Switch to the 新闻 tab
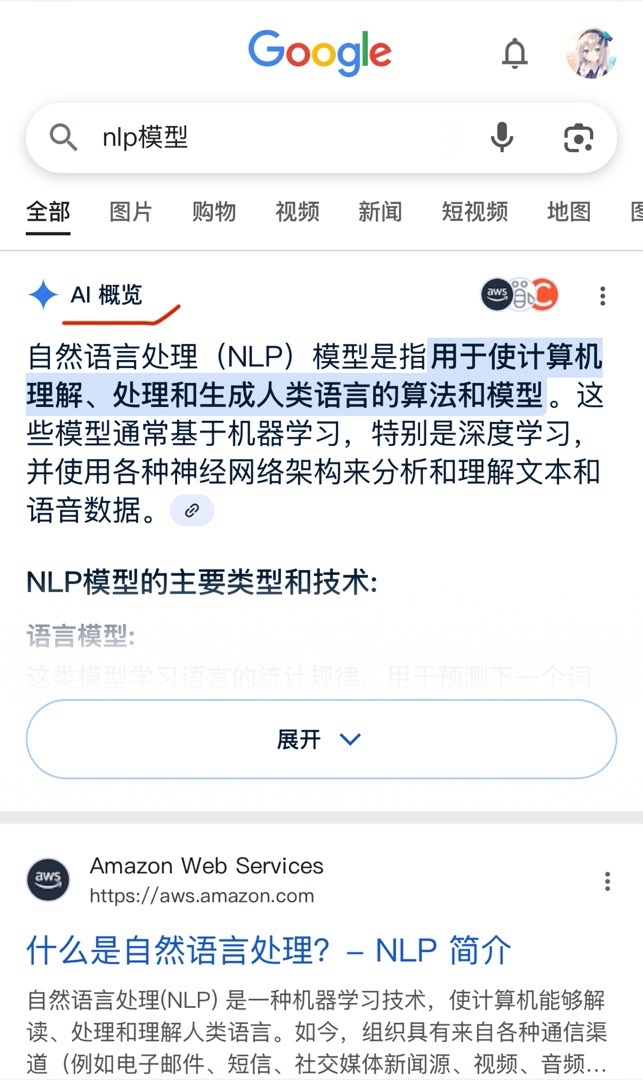Screen dimensions: 643x1080 pyautogui.click(x=380, y=211)
